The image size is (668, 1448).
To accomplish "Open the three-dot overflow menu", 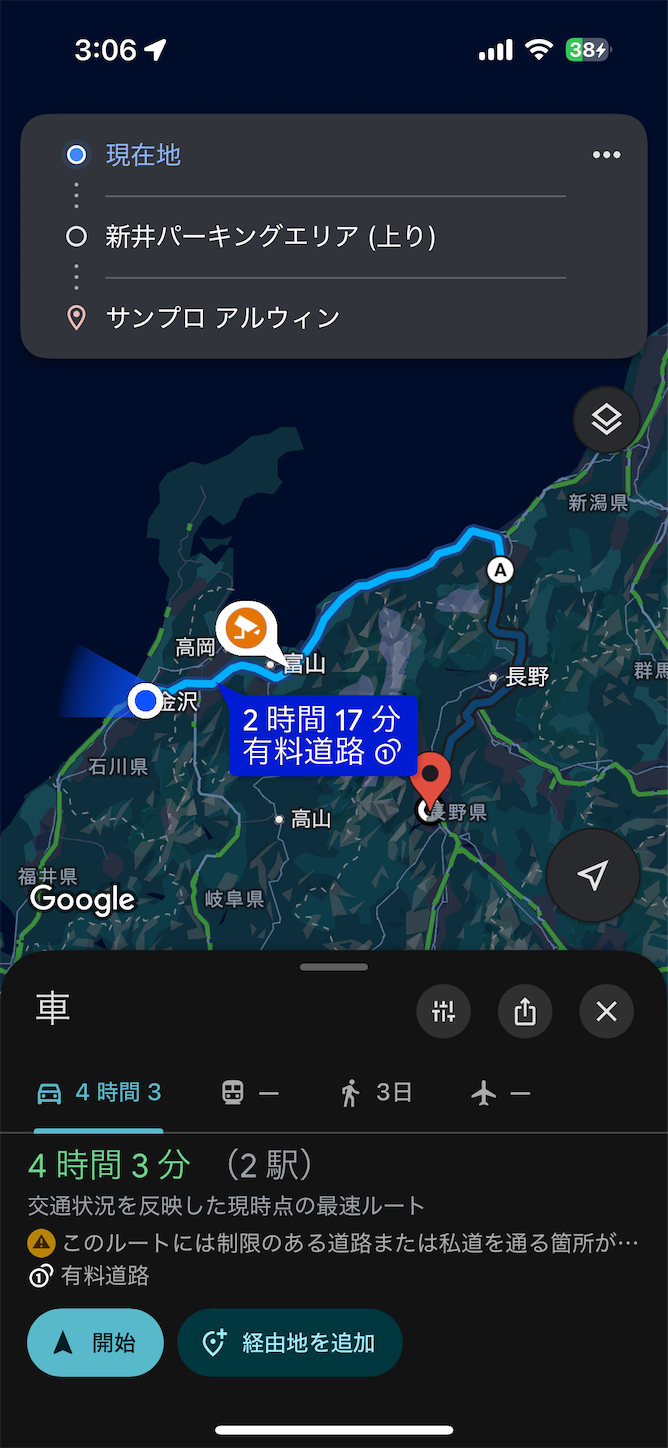I will click(606, 155).
